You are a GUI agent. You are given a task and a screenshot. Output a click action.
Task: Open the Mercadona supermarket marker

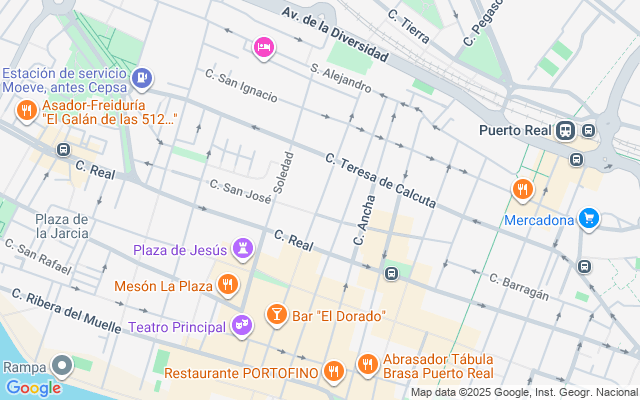[x=589, y=219]
